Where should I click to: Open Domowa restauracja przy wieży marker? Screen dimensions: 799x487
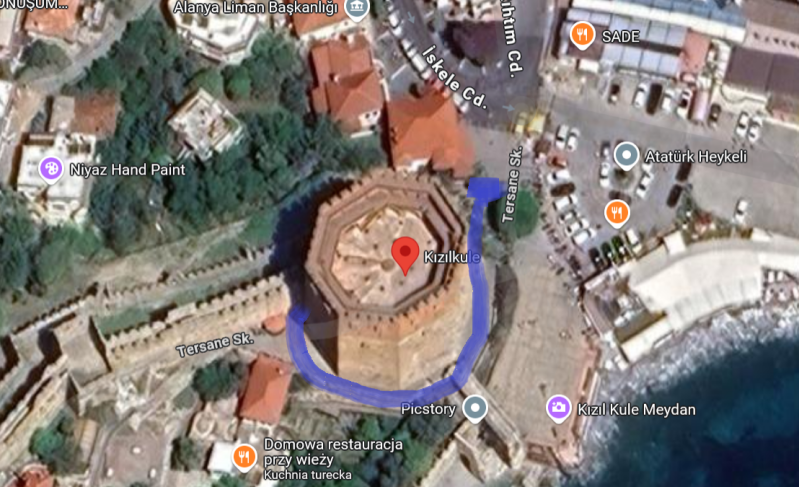(244, 457)
